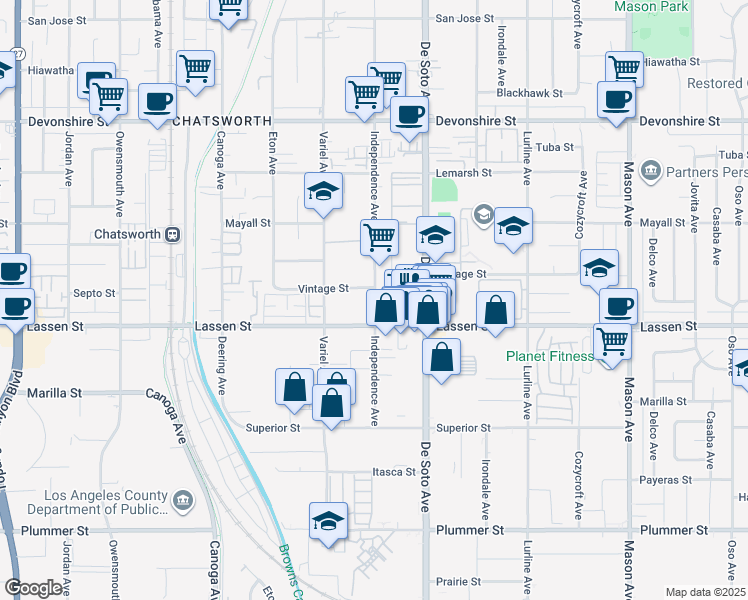
Task: Select the shopping cart marker on Mayall St near Independence Ave
Action: coord(379,238)
